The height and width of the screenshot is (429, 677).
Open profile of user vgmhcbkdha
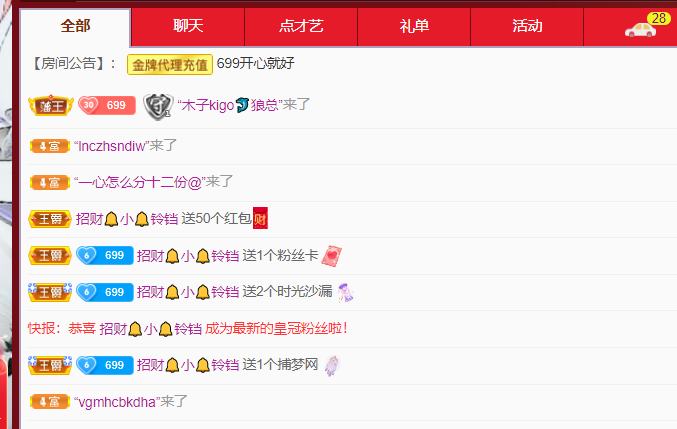(x=117, y=401)
